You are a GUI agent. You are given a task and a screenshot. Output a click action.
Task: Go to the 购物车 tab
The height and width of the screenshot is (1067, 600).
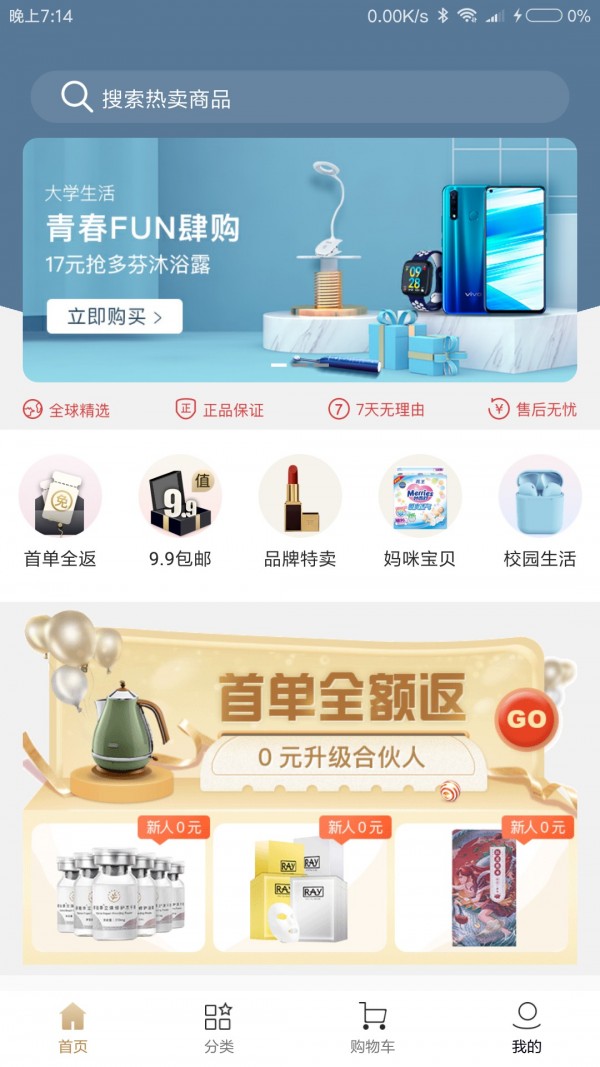pyautogui.click(x=372, y=1028)
